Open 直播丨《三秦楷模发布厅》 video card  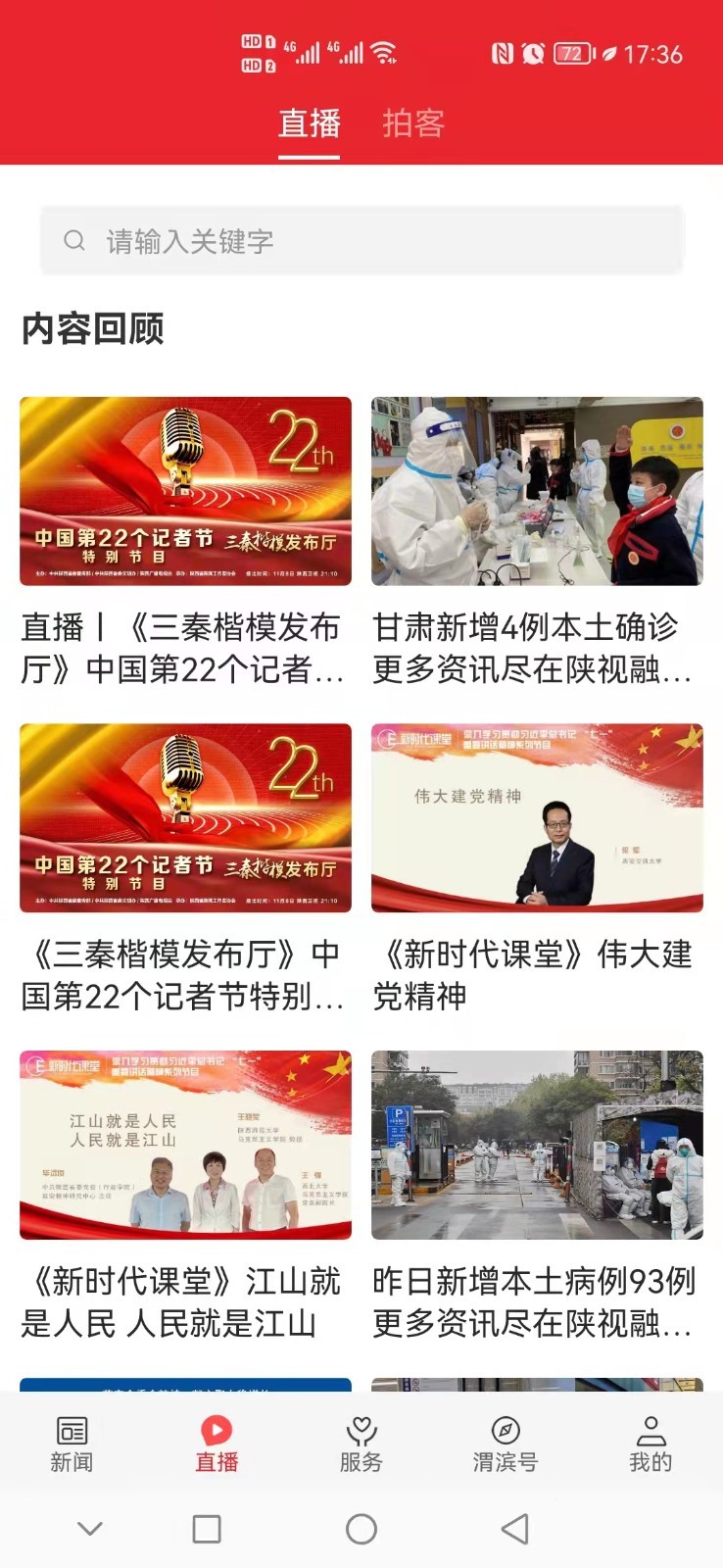tap(185, 541)
